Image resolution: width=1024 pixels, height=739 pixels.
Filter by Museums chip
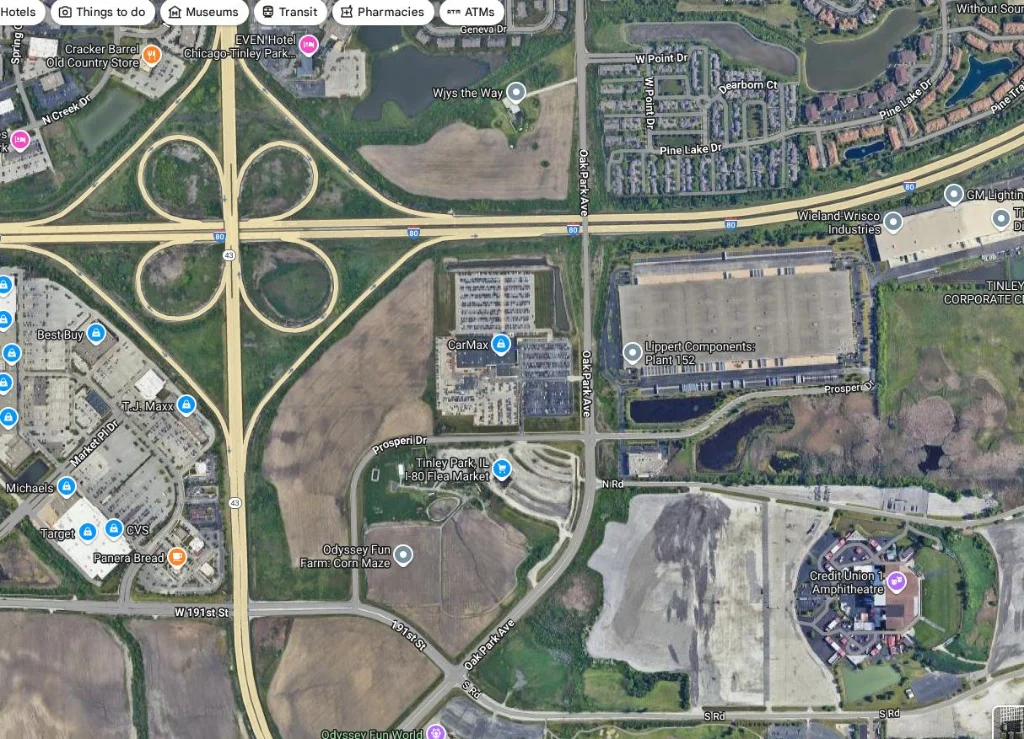[204, 12]
